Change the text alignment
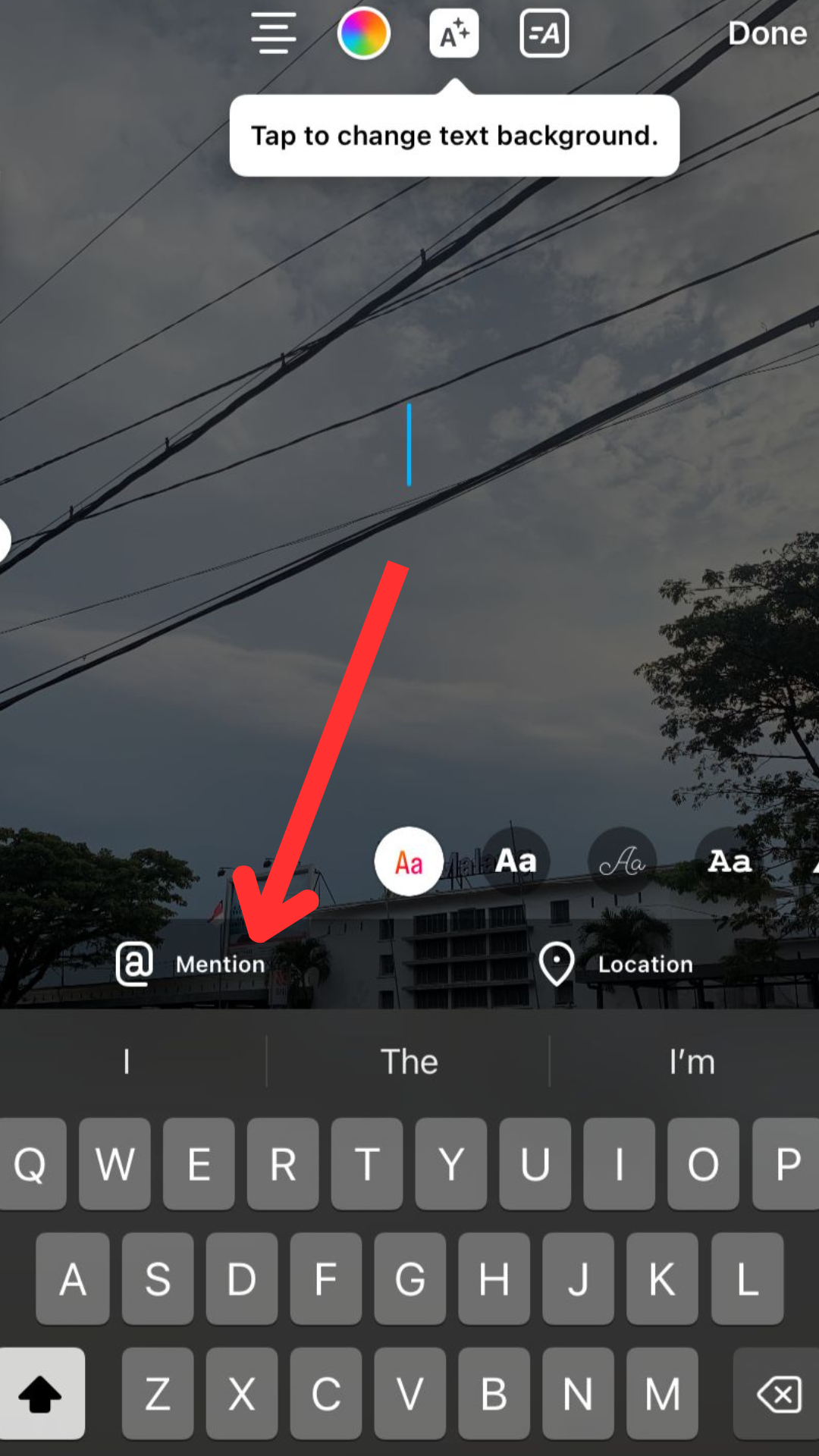Screen dimensions: 819x1456 (x=273, y=33)
